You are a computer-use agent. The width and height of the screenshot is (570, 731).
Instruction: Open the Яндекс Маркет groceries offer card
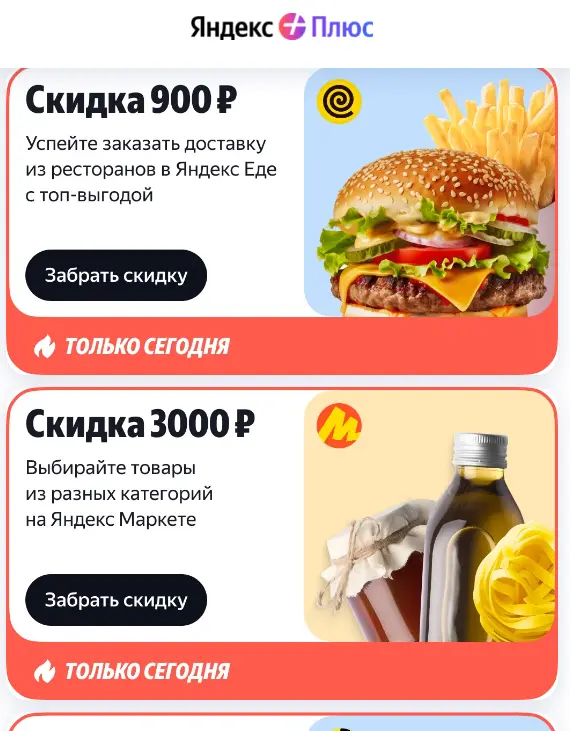tap(282, 544)
